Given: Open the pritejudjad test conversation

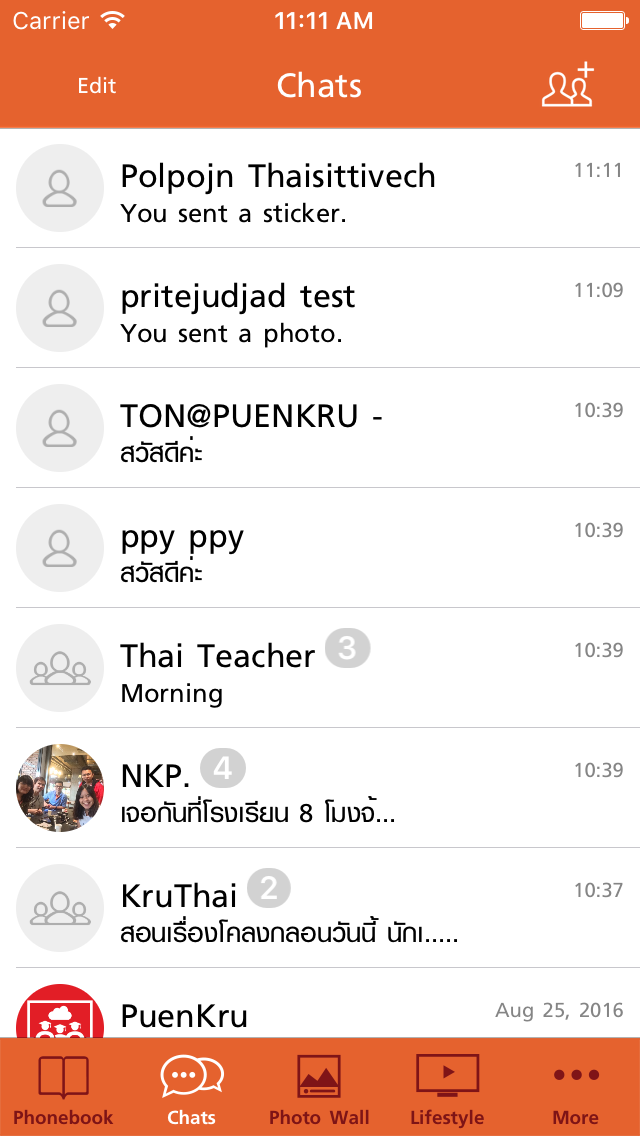Looking at the screenshot, I should click(x=320, y=309).
